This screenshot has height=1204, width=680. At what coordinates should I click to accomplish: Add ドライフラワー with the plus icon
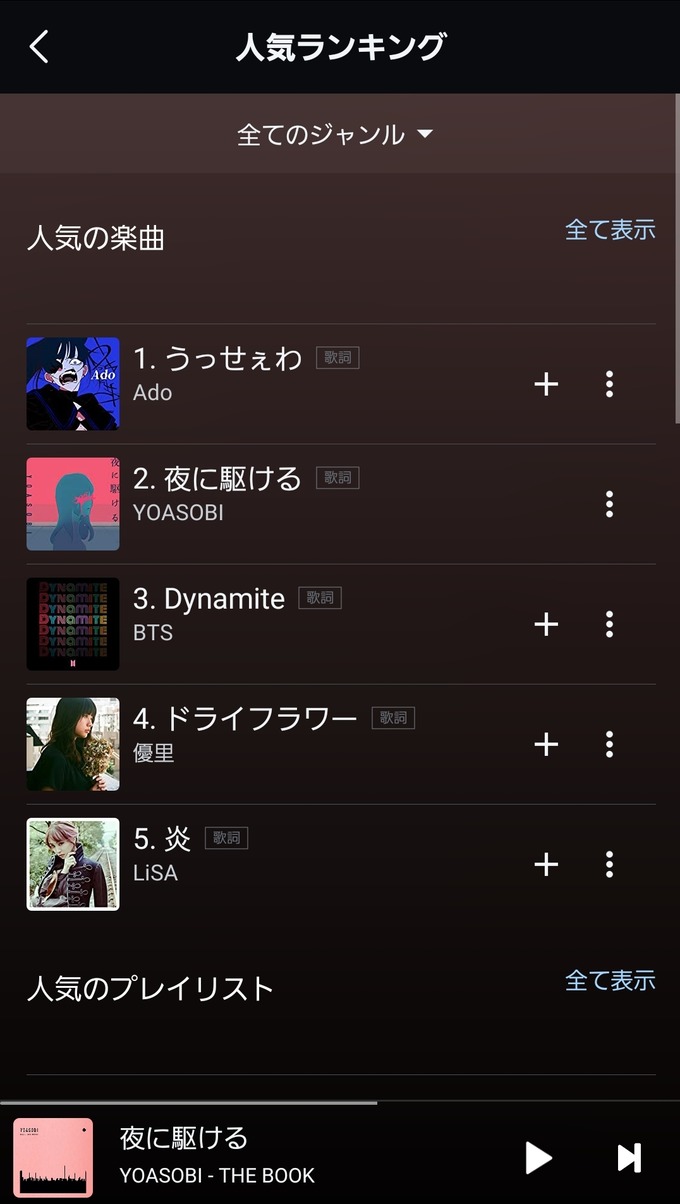click(546, 744)
